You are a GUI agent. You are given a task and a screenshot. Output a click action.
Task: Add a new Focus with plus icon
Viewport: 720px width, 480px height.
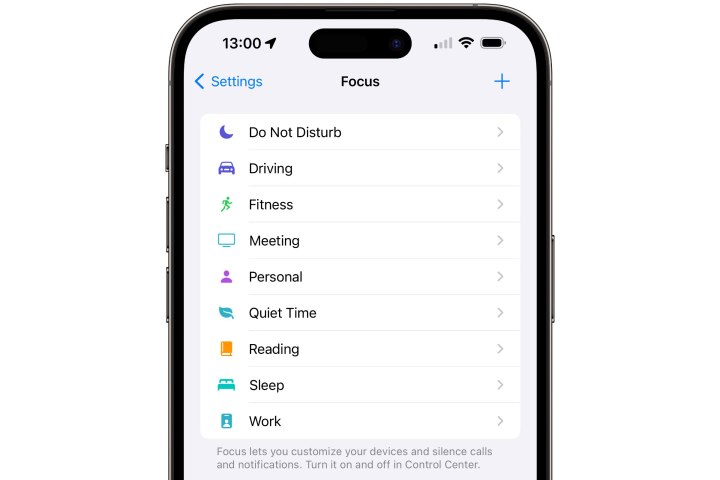point(502,81)
